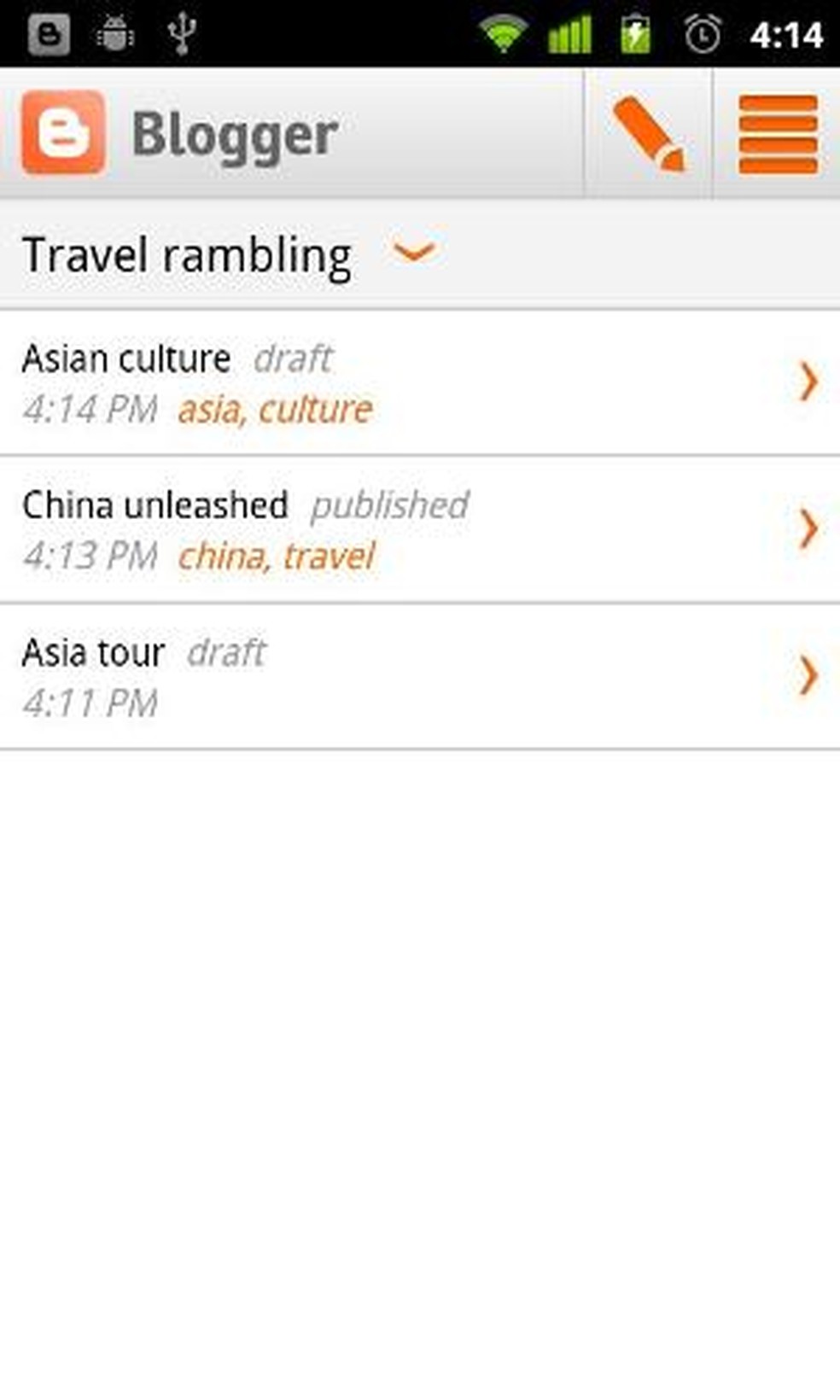840x1400 pixels.
Task: Open the post list icon
Action: 777,134
